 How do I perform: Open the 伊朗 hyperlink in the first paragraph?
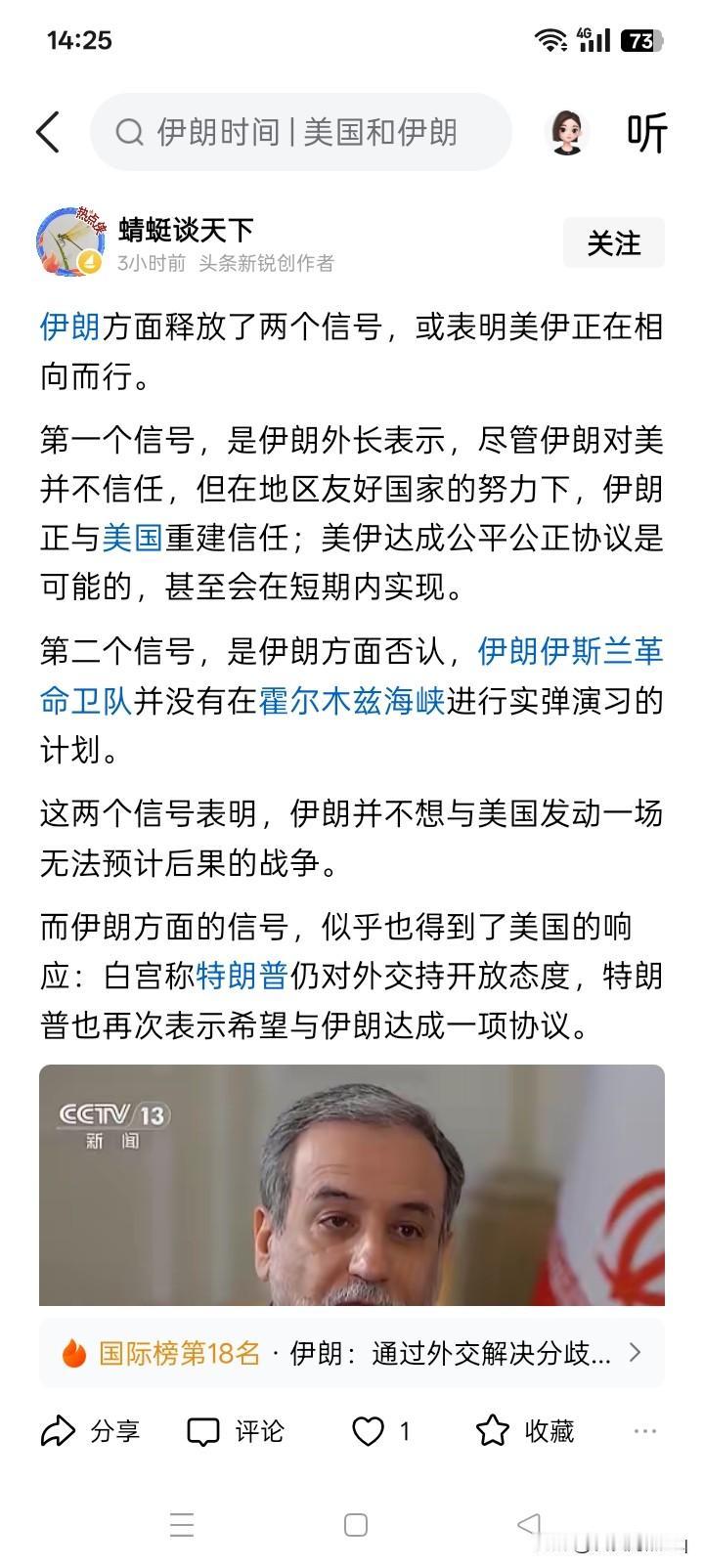66,327
